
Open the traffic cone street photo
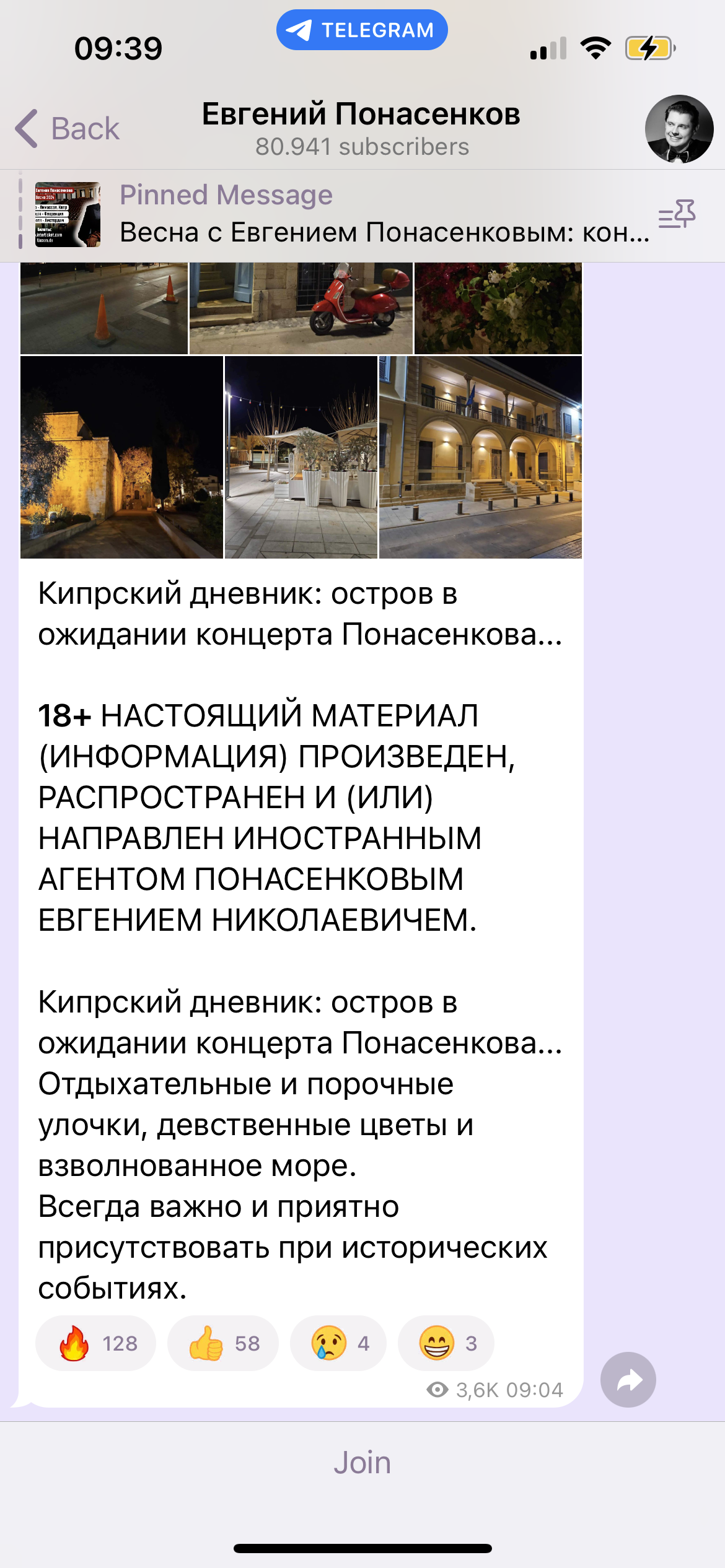click(x=104, y=308)
